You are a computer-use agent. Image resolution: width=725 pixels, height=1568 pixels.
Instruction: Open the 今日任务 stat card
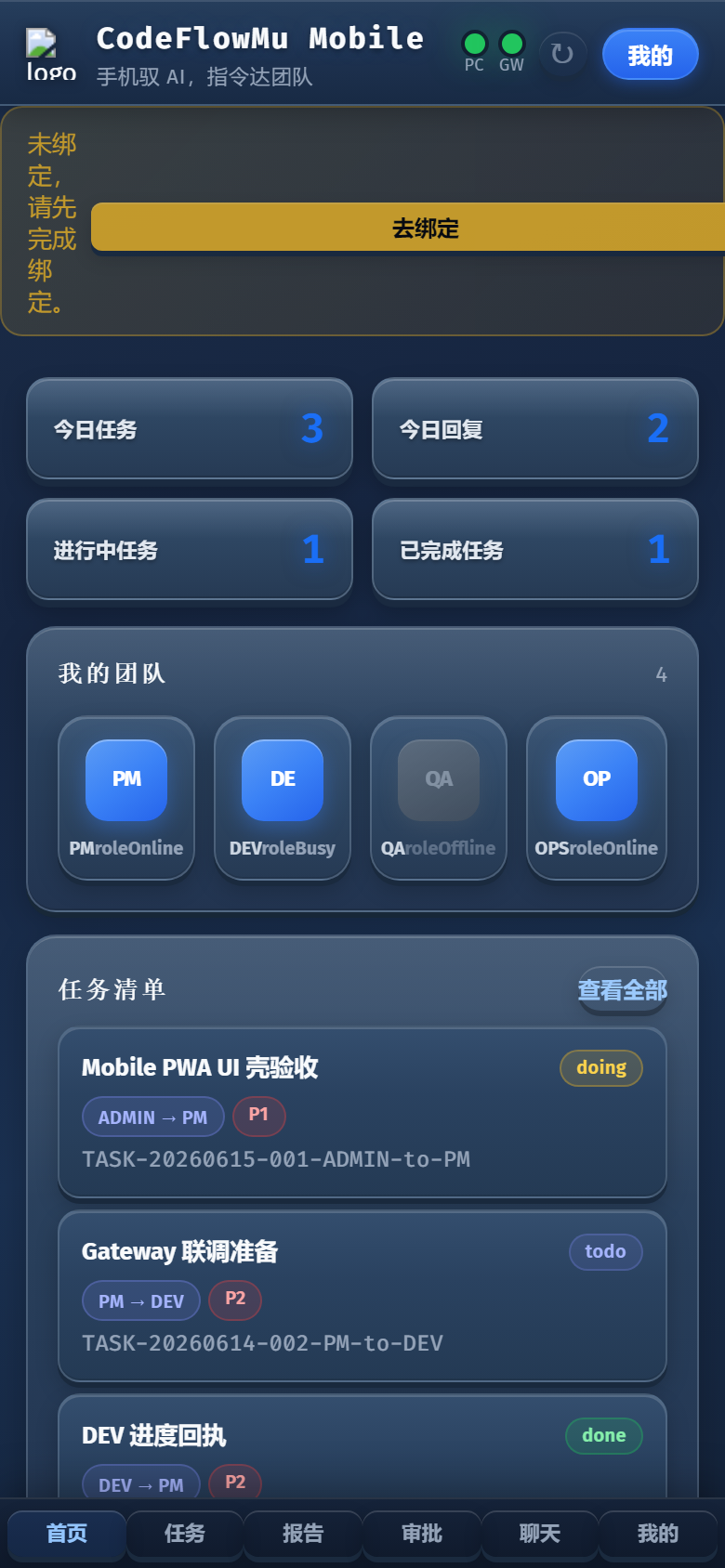pyautogui.click(x=190, y=429)
